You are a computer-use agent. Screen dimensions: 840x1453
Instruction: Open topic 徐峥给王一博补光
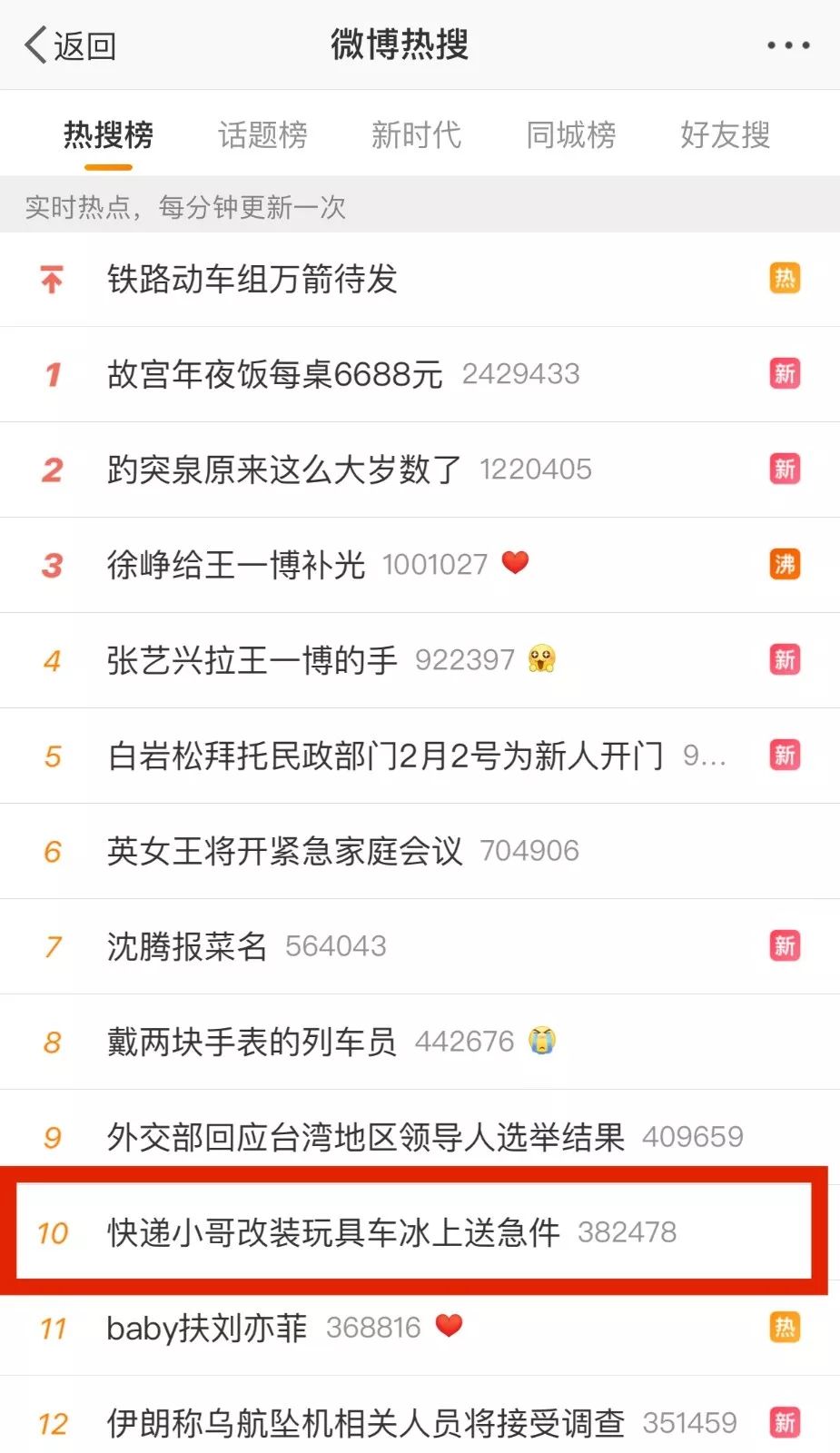[236, 565]
